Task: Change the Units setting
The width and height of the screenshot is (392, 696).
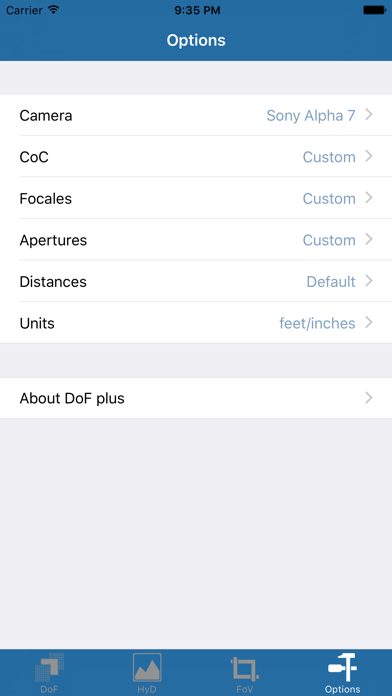Action: tap(196, 323)
